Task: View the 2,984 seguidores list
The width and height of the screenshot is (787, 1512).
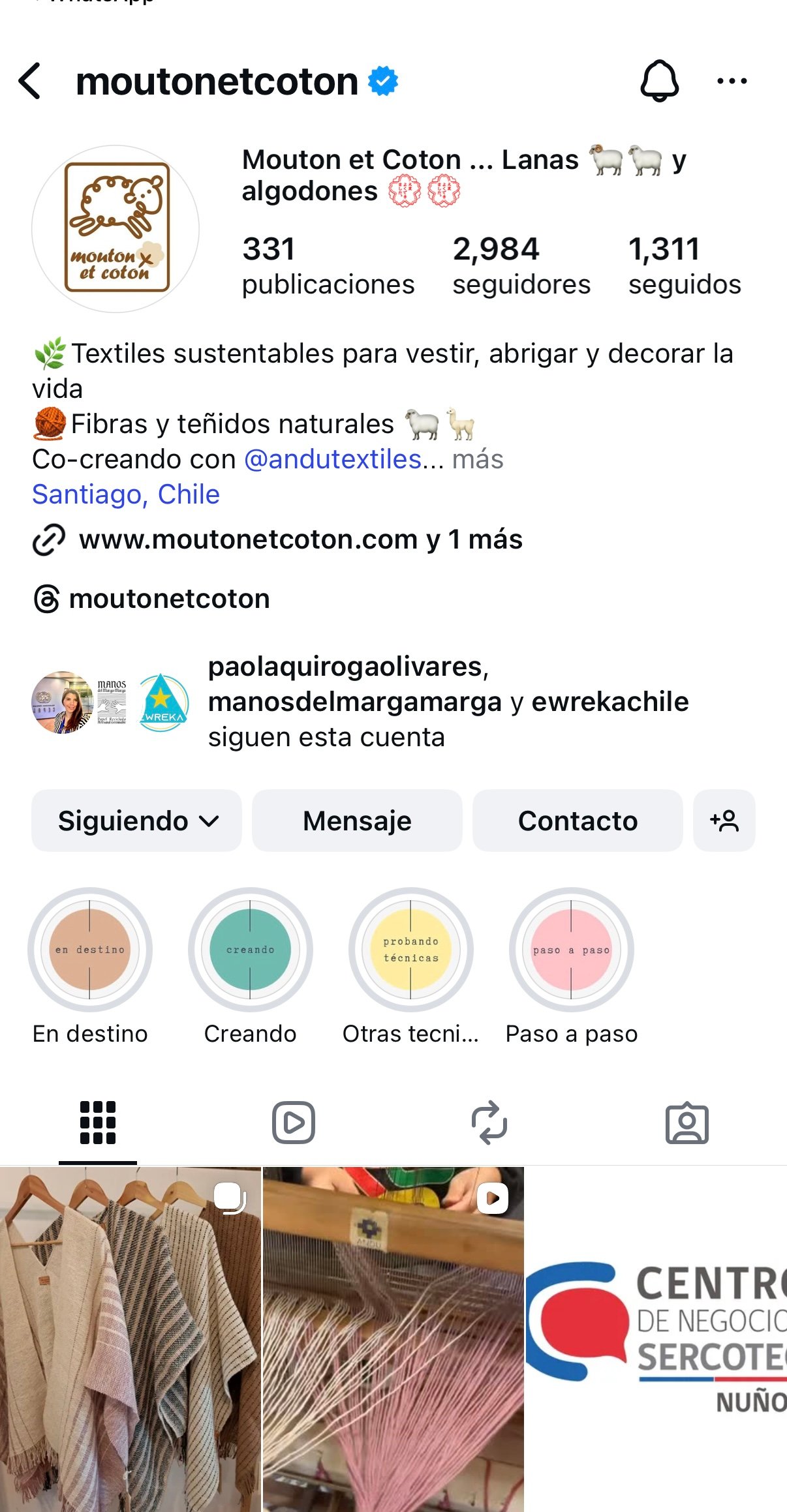Action: point(521,266)
